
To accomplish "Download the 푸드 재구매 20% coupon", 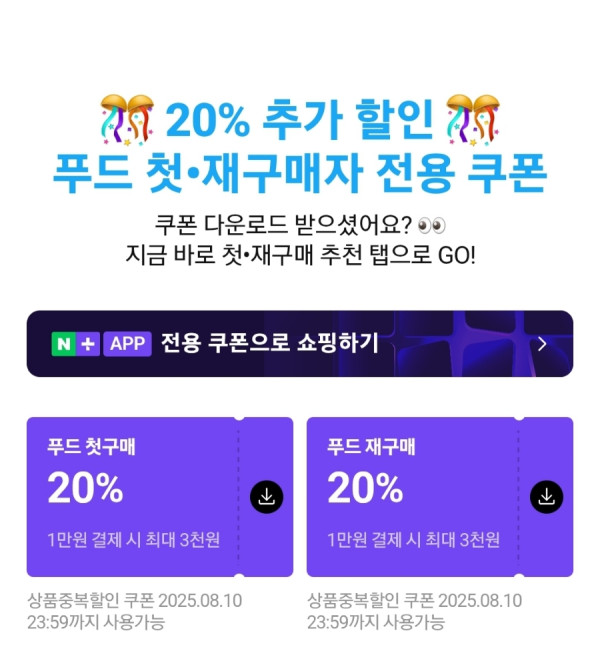I will point(546,496).
